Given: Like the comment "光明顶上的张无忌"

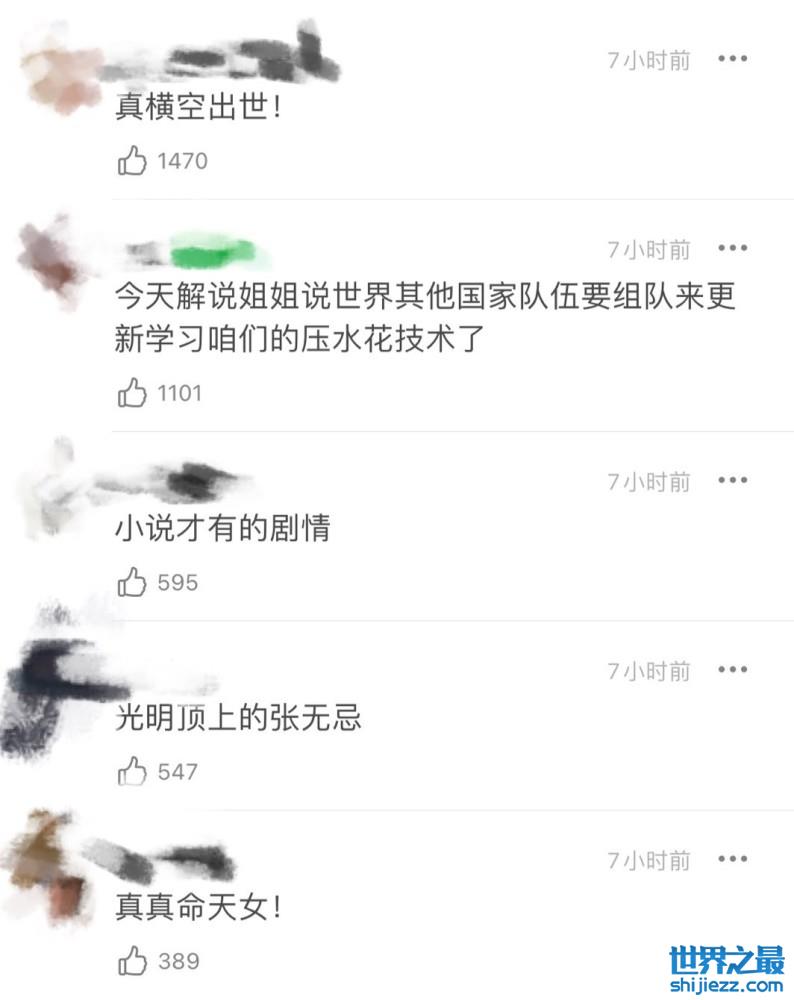Looking at the screenshot, I should pos(132,771).
